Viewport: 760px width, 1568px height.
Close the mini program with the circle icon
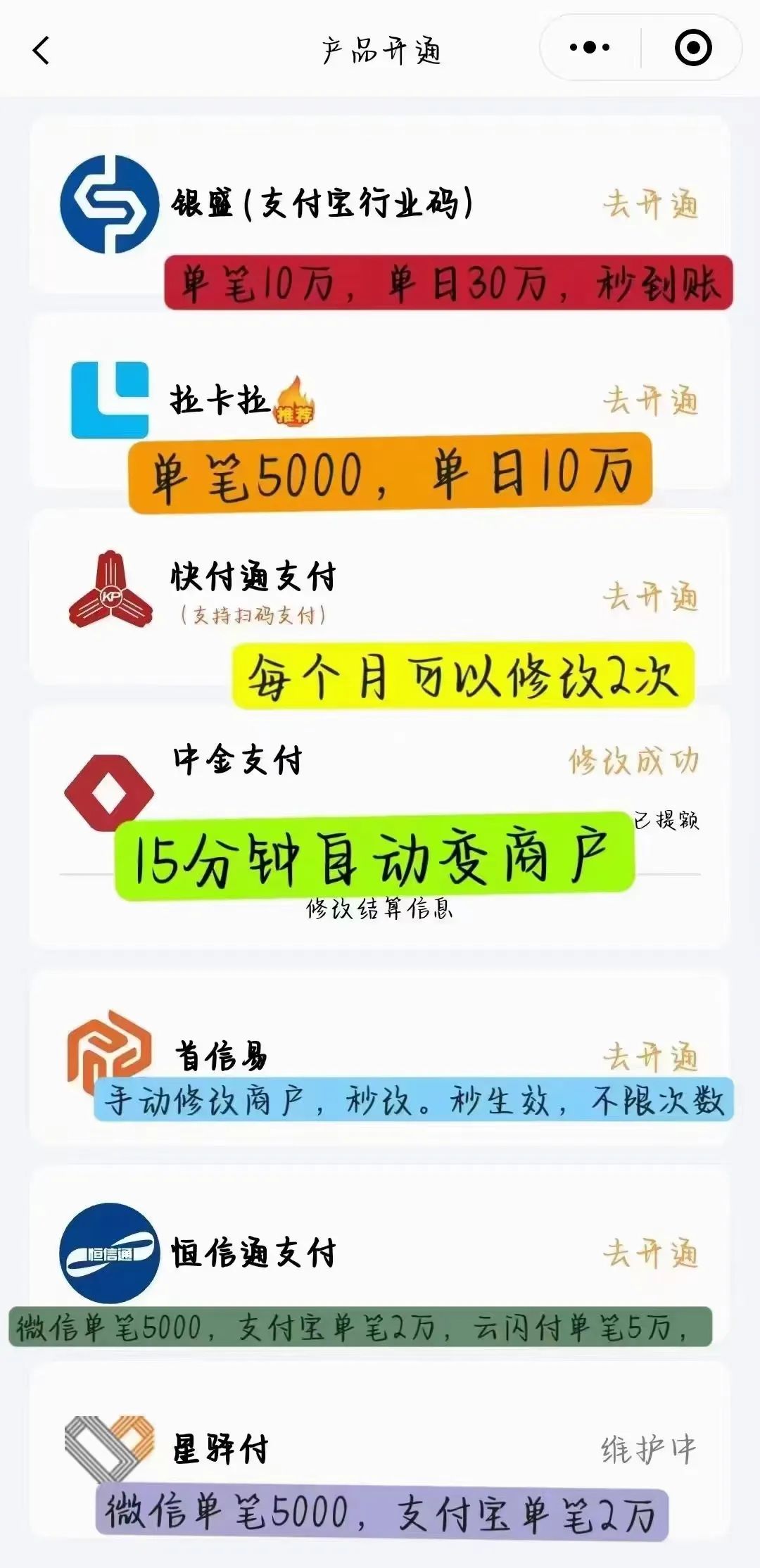(692, 48)
